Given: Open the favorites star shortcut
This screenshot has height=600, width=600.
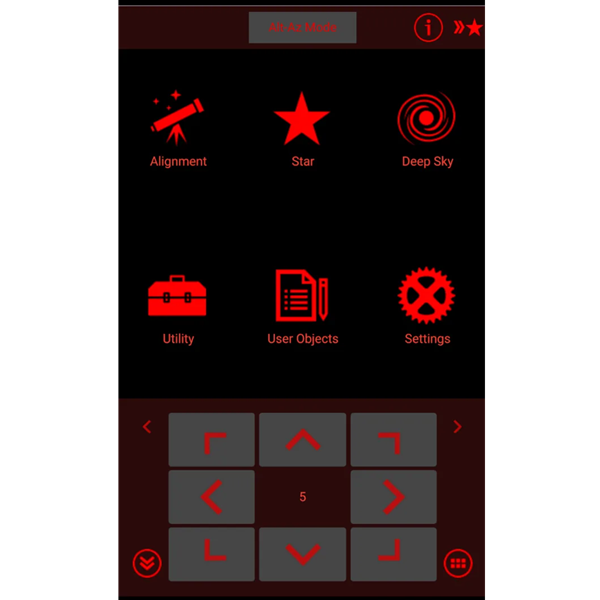Looking at the screenshot, I should point(468,28).
